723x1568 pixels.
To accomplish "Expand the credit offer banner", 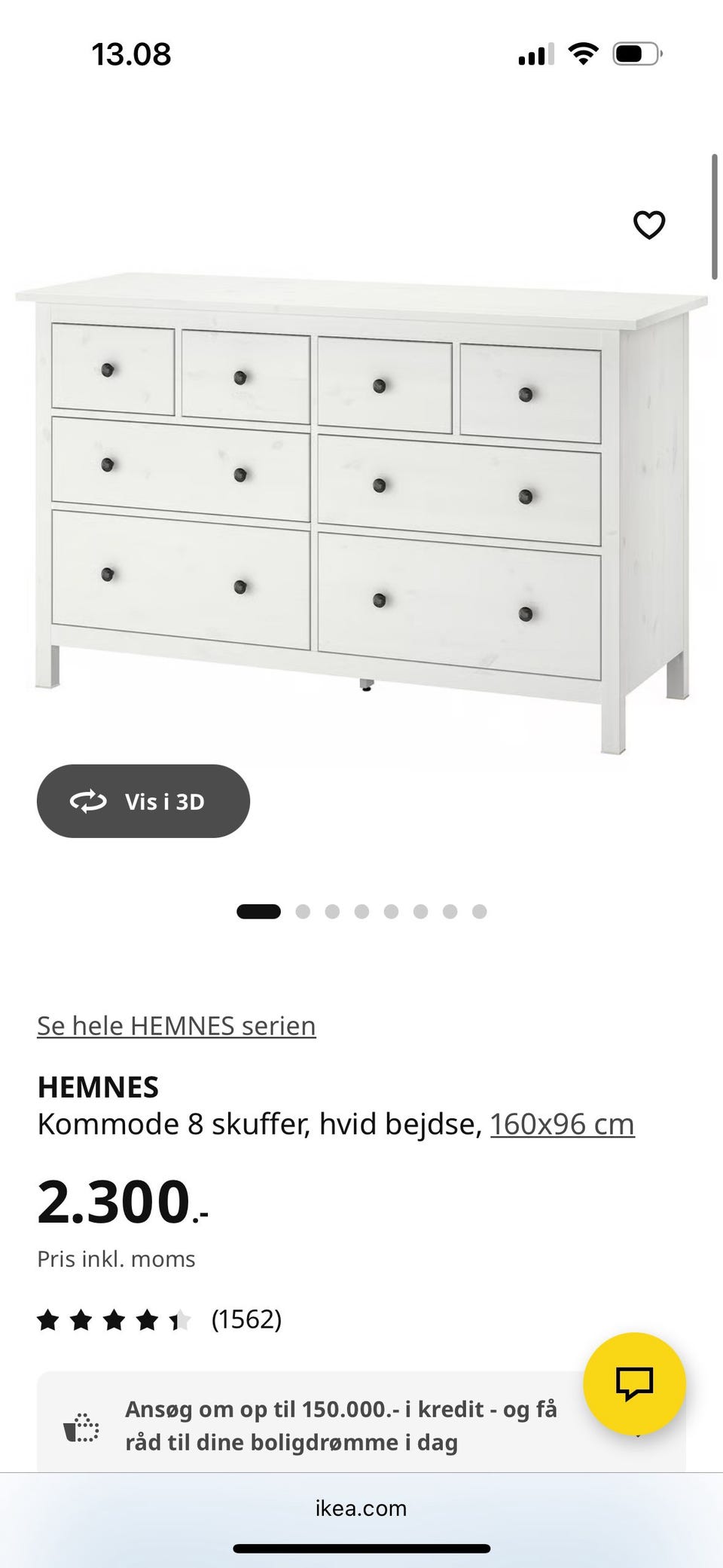I will pos(343,1426).
